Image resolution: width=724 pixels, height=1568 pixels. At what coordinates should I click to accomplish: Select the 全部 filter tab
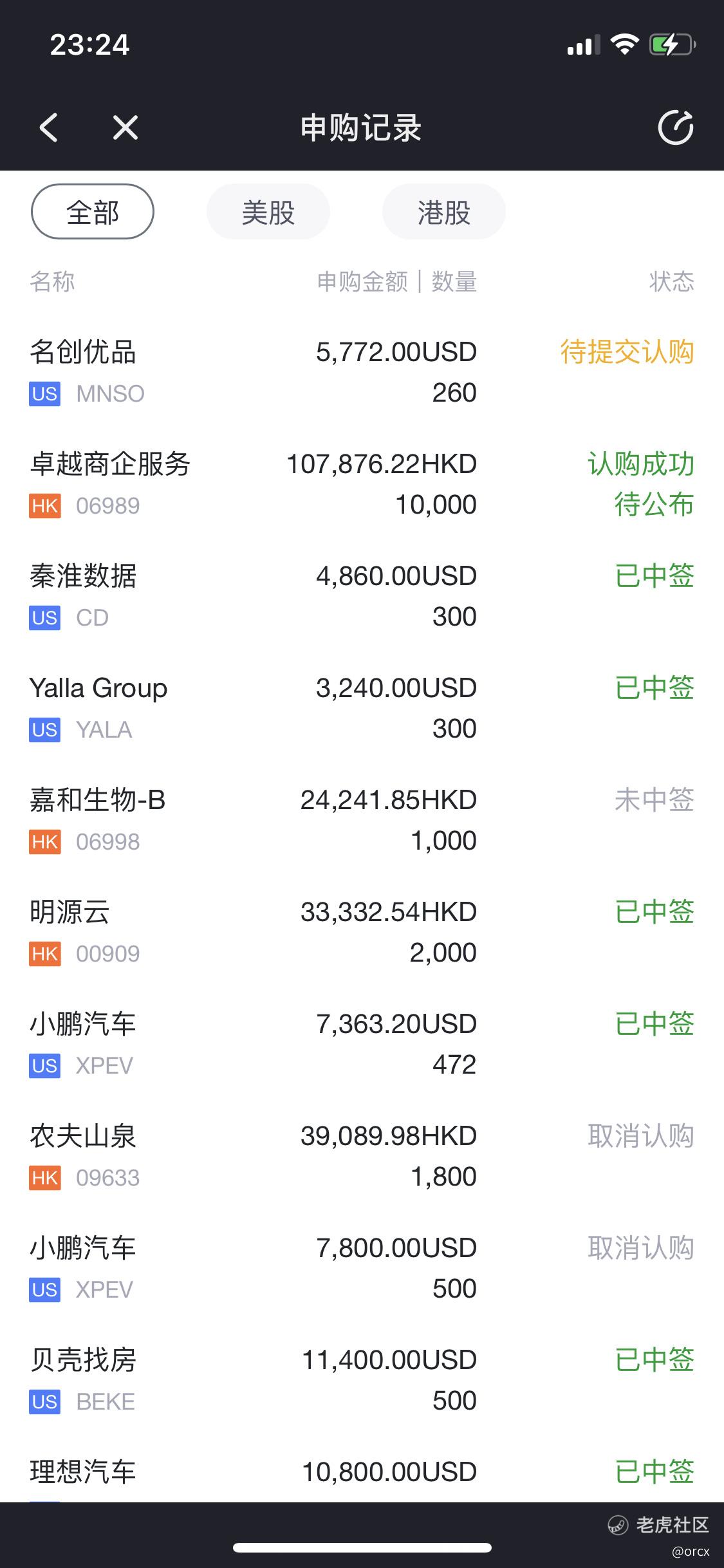click(93, 212)
